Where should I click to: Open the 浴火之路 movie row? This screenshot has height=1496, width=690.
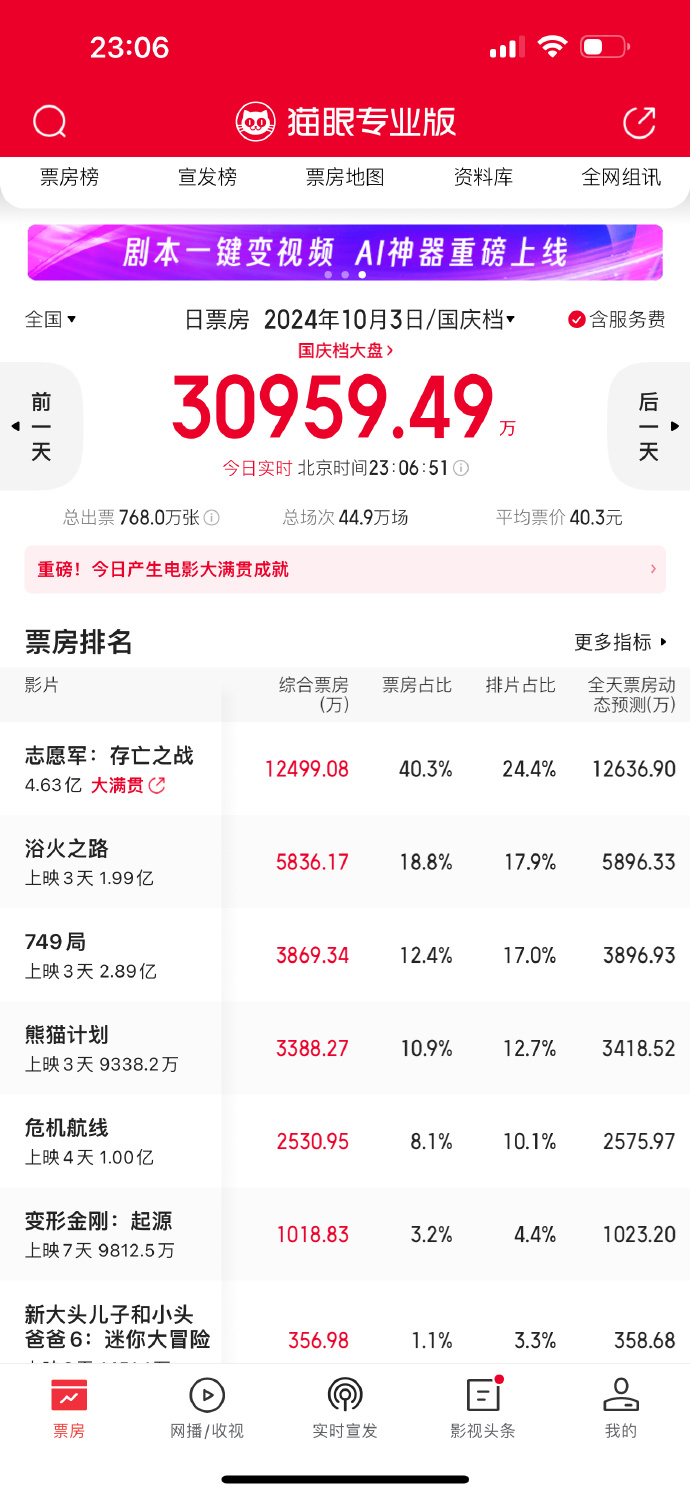tap(345, 862)
